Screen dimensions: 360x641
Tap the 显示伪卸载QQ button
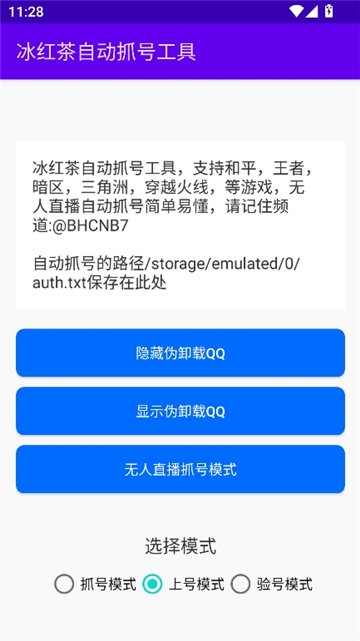pyautogui.click(x=180, y=411)
